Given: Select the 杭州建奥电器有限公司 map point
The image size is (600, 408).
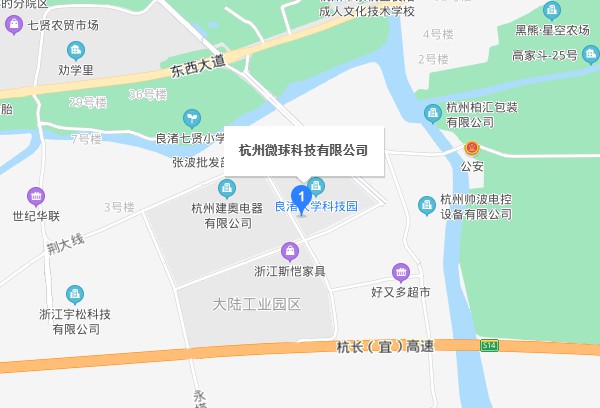Looking at the screenshot, I should 227,188.
